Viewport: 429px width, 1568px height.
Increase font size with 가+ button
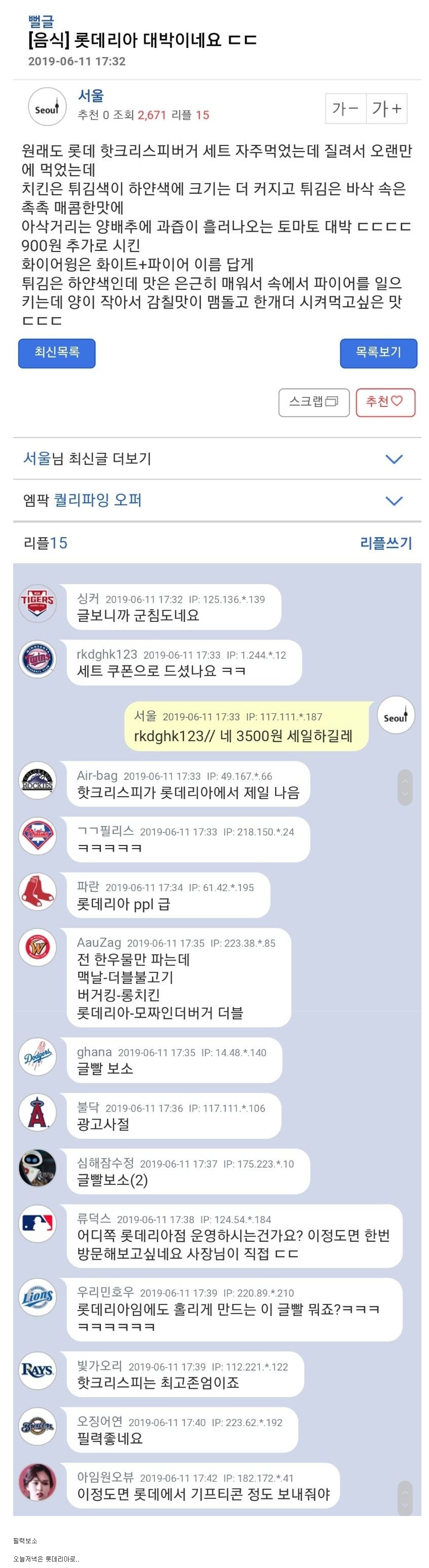pyautogui.click(x=387, y=109)
